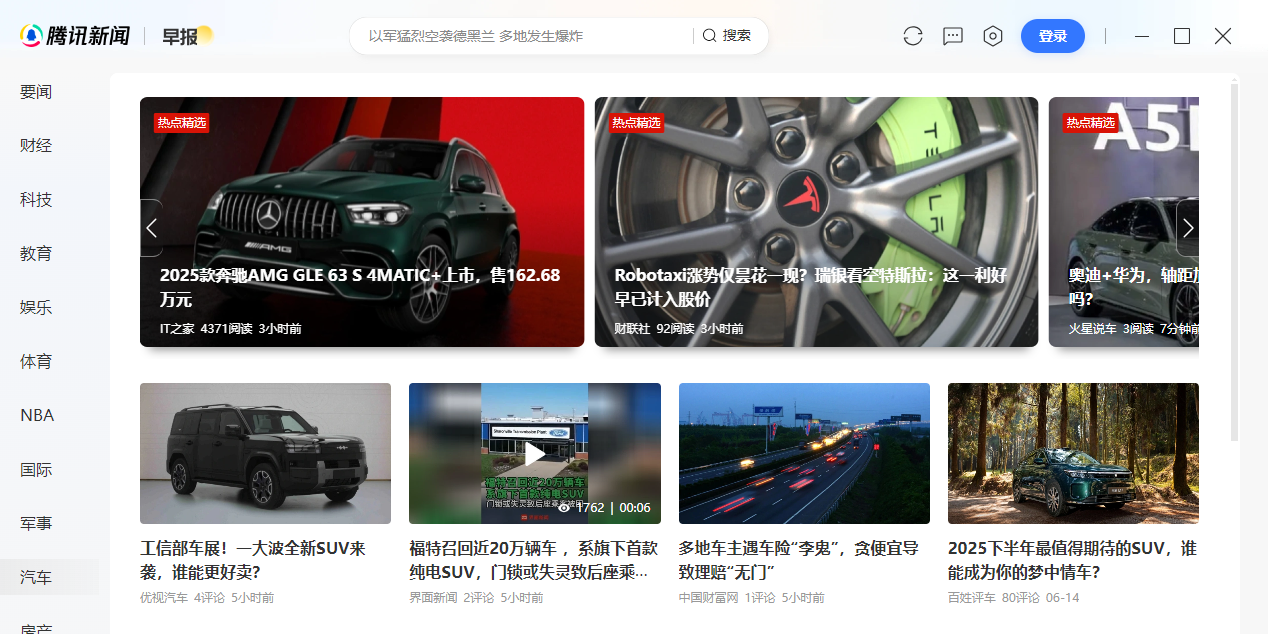Switch to the 军事 tab
Image resolution: width=1268 pixels, height=634 pixels.
36,523
